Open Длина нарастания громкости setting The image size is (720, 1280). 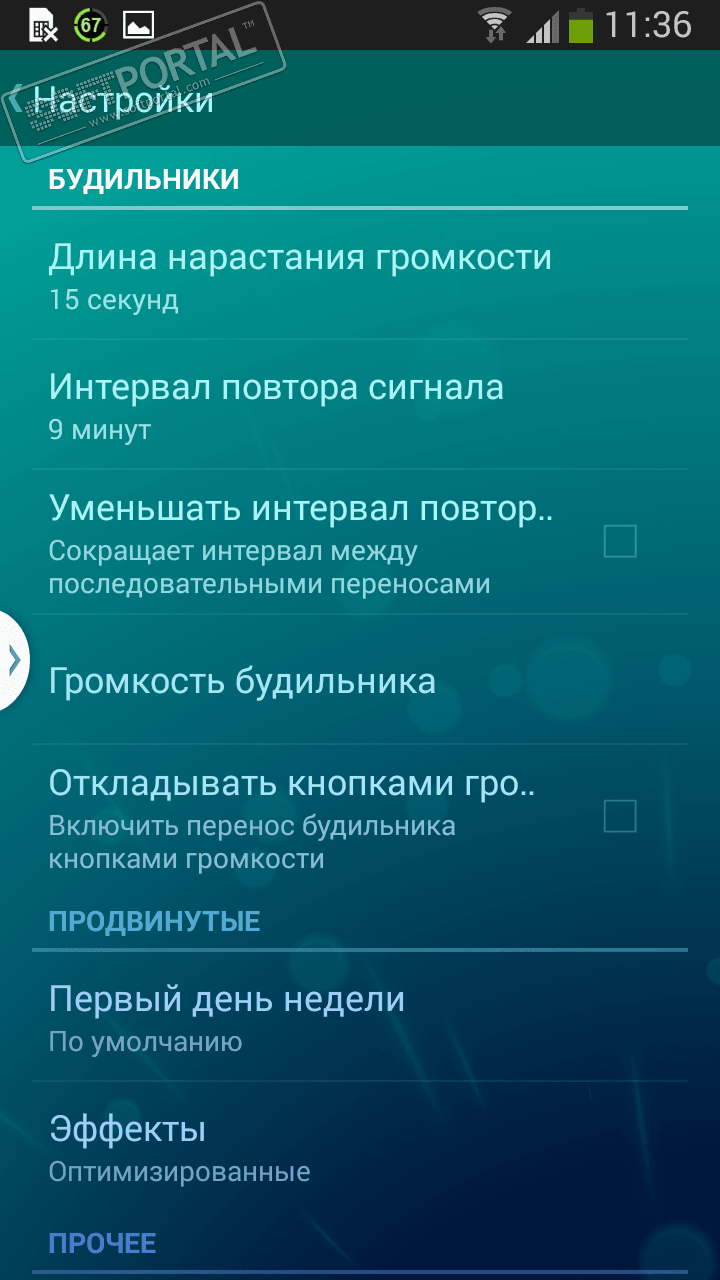300,274
